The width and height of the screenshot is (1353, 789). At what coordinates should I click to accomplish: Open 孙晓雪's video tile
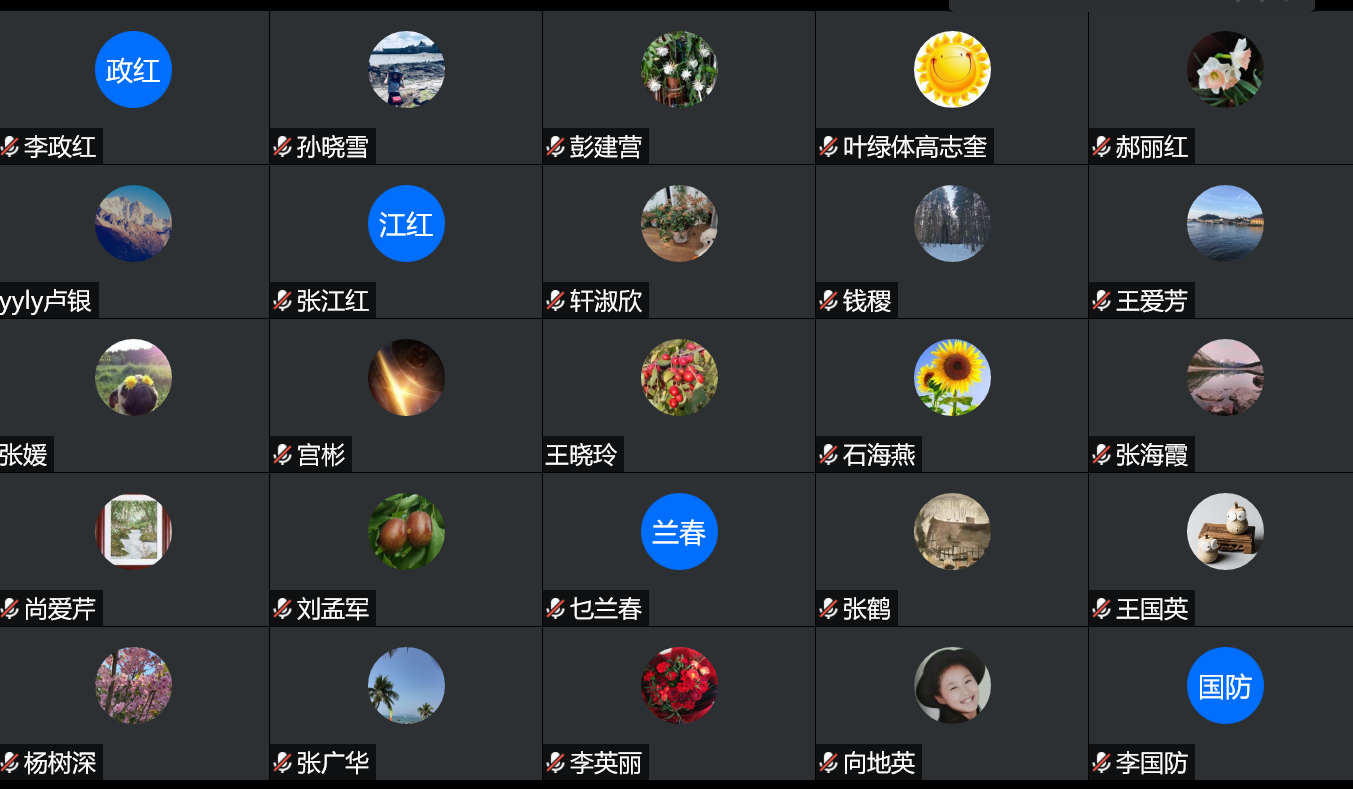point(406,69)
